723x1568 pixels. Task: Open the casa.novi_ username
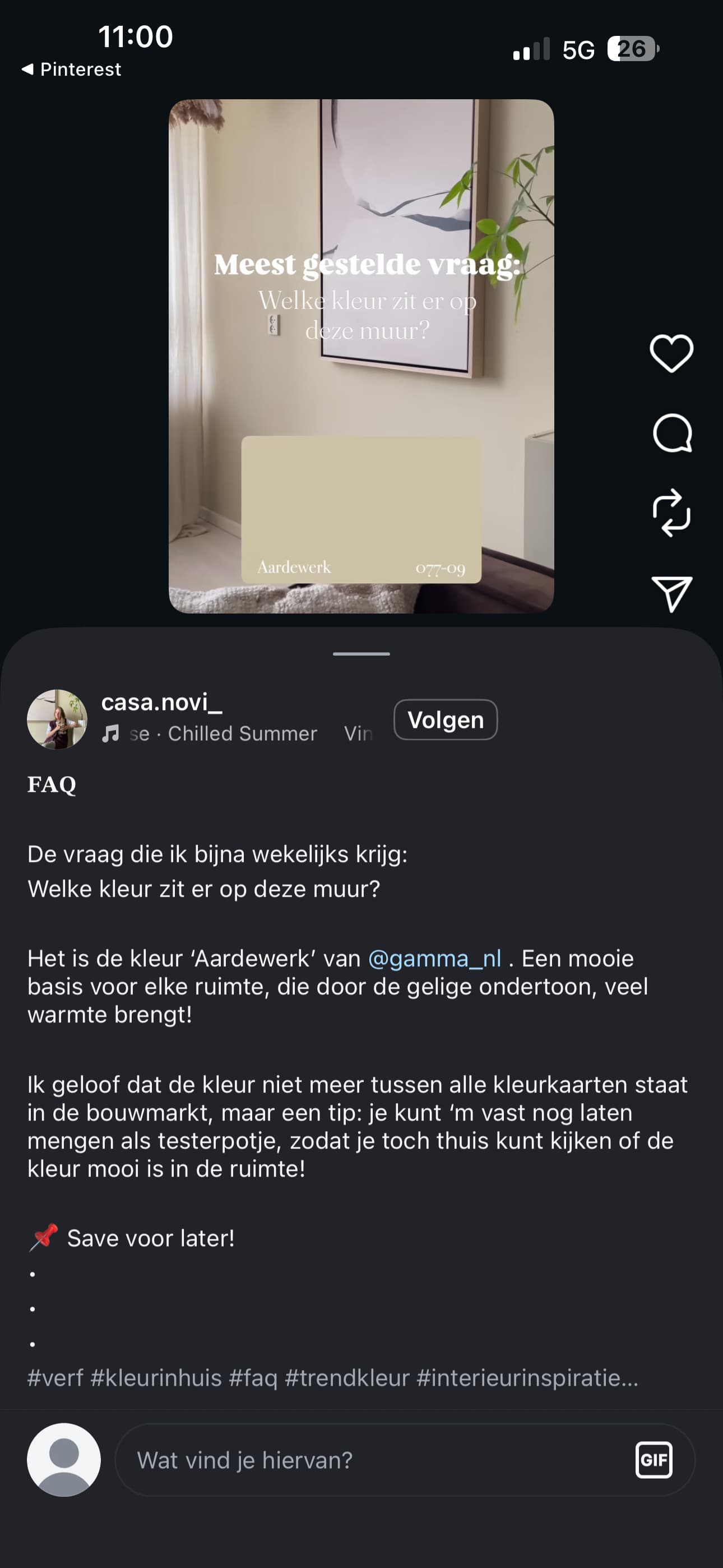click(162, 703)
